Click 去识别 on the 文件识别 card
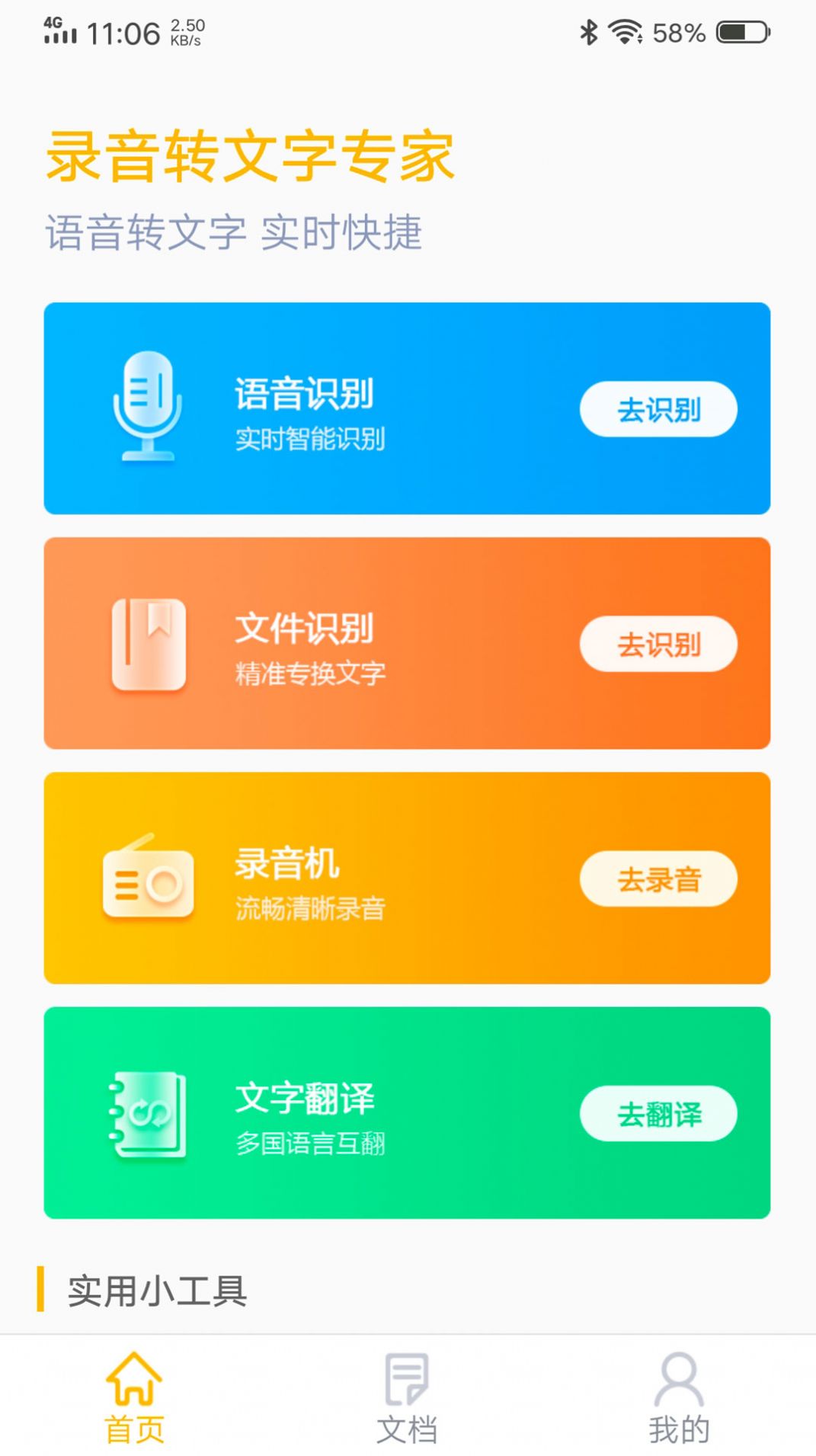The height and width of the screenshot is (1456, 816). 658,644
